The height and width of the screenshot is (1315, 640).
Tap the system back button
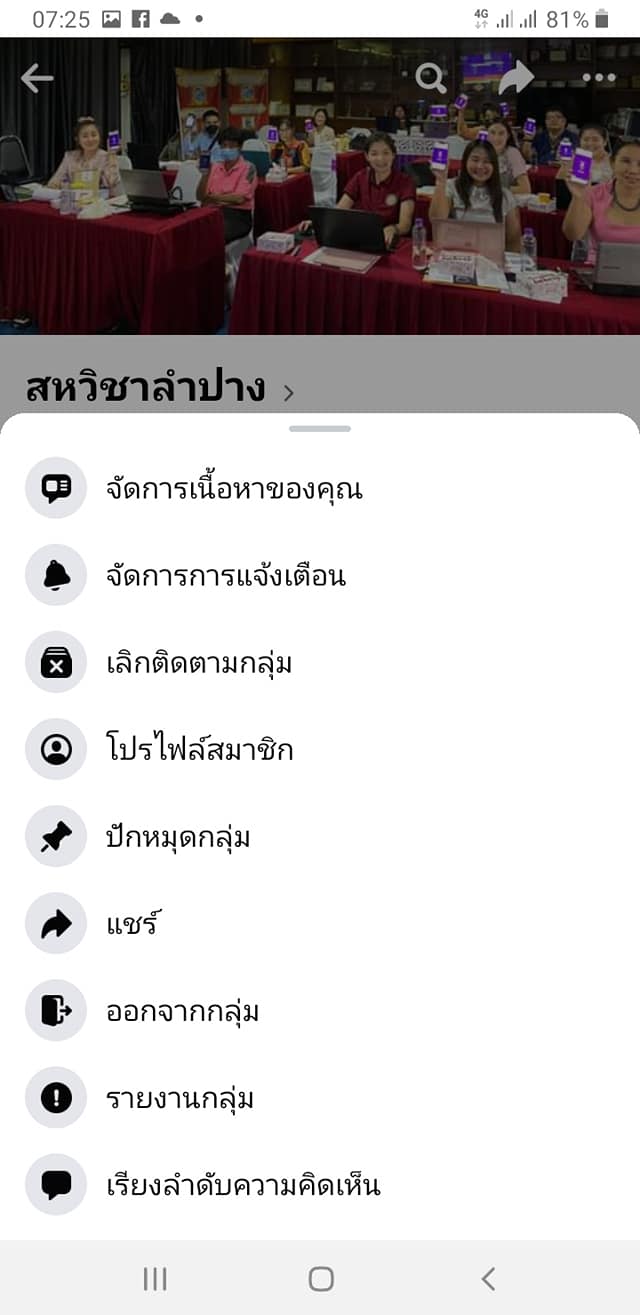488,1278
